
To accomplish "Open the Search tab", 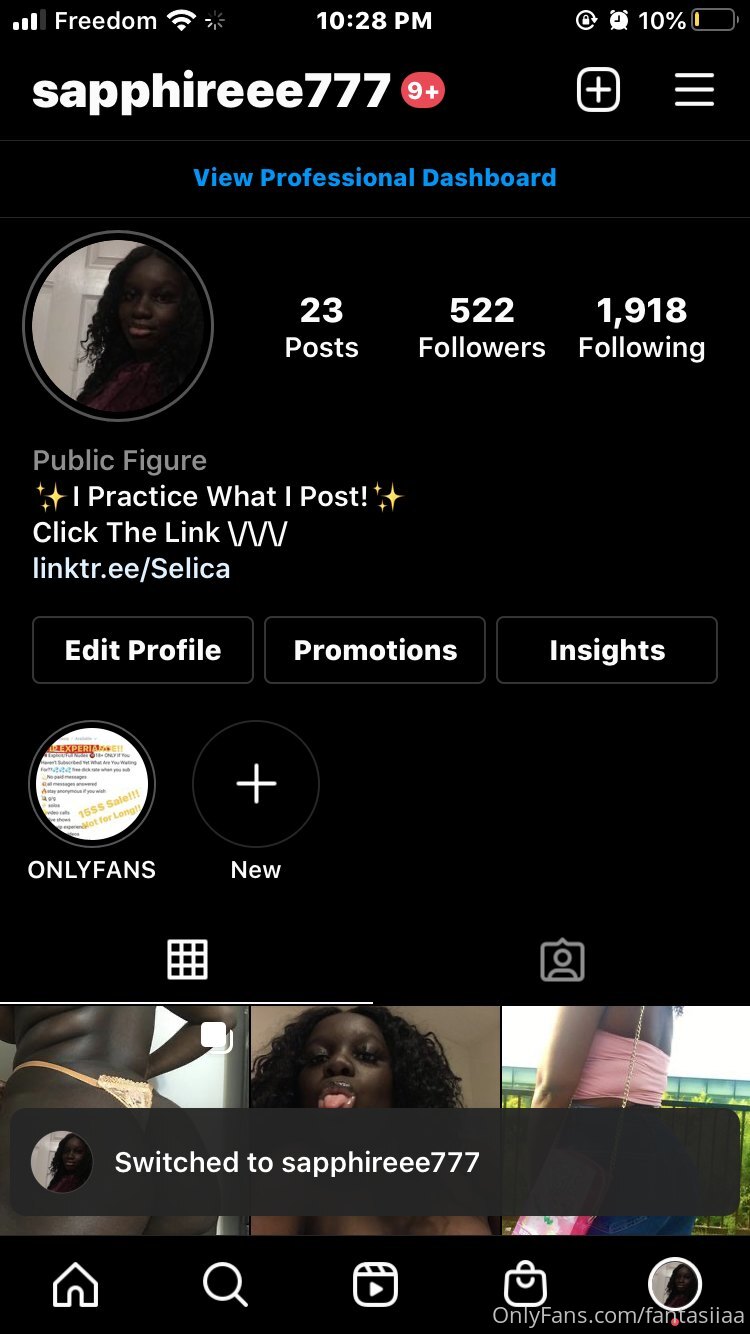I will coord(225,1285).
